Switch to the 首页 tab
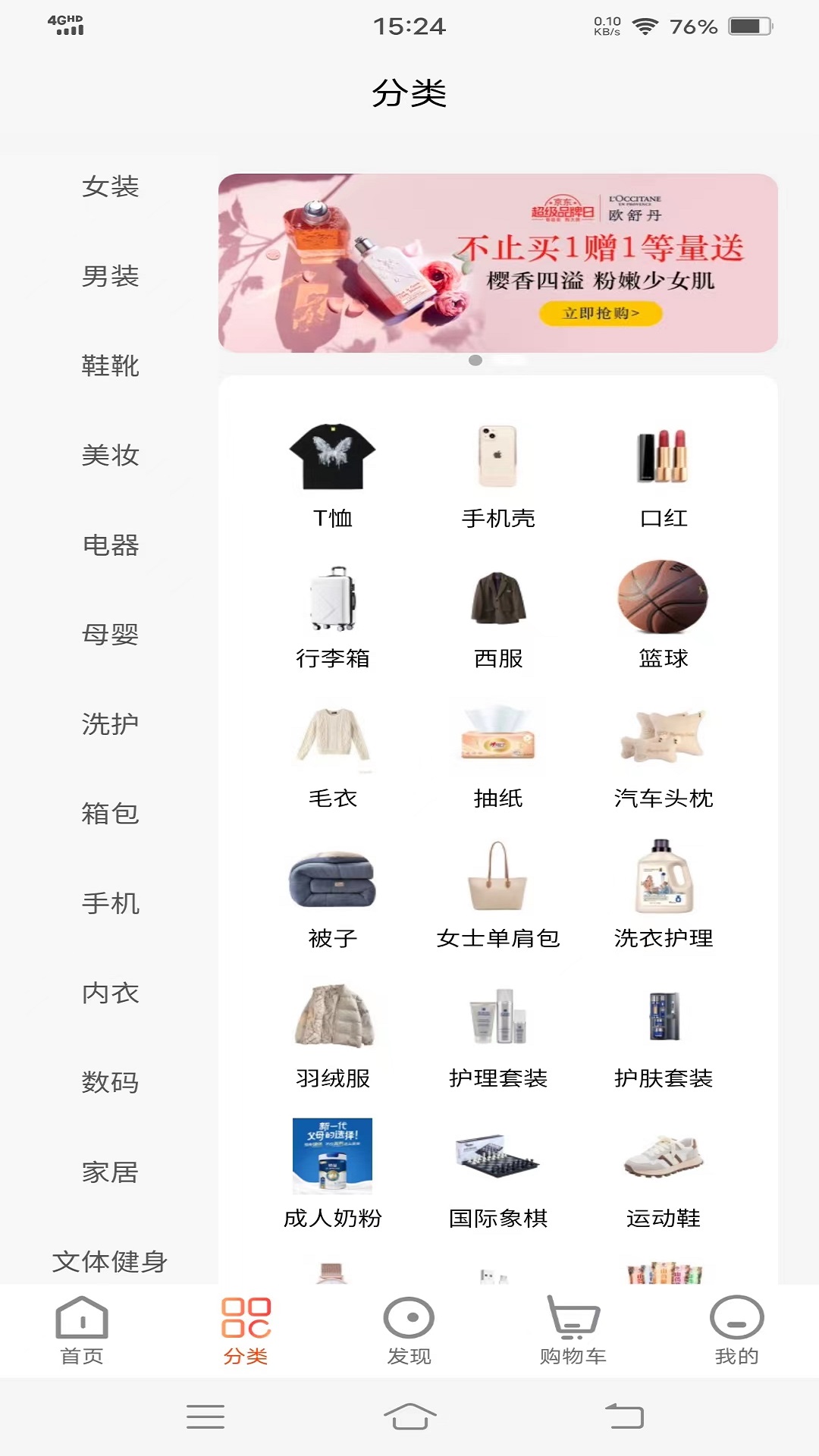 tap(82, 1331)
